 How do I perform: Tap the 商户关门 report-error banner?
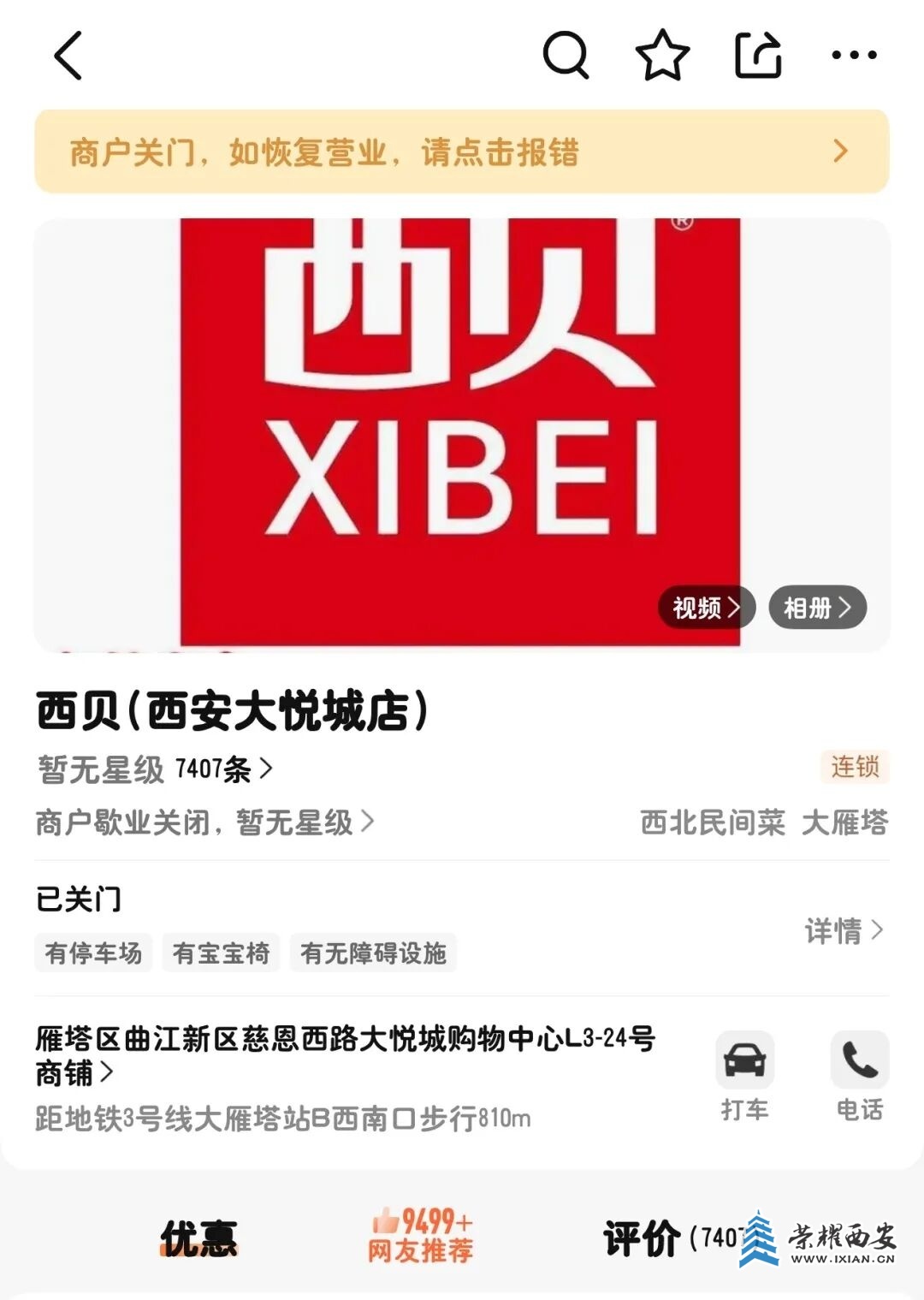[x=462, y=151]
